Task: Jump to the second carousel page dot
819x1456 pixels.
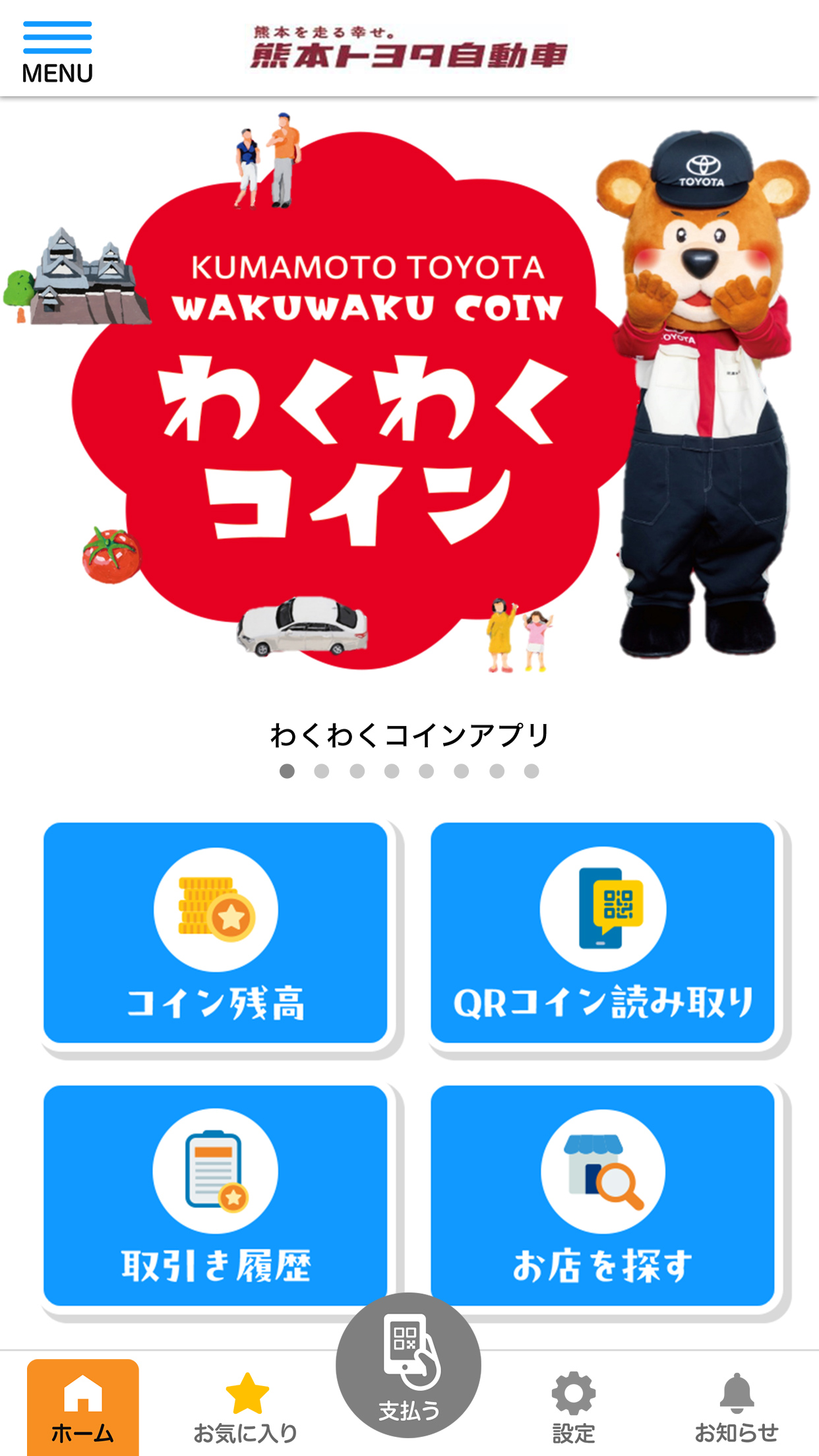Action: [x=322, y=771]
